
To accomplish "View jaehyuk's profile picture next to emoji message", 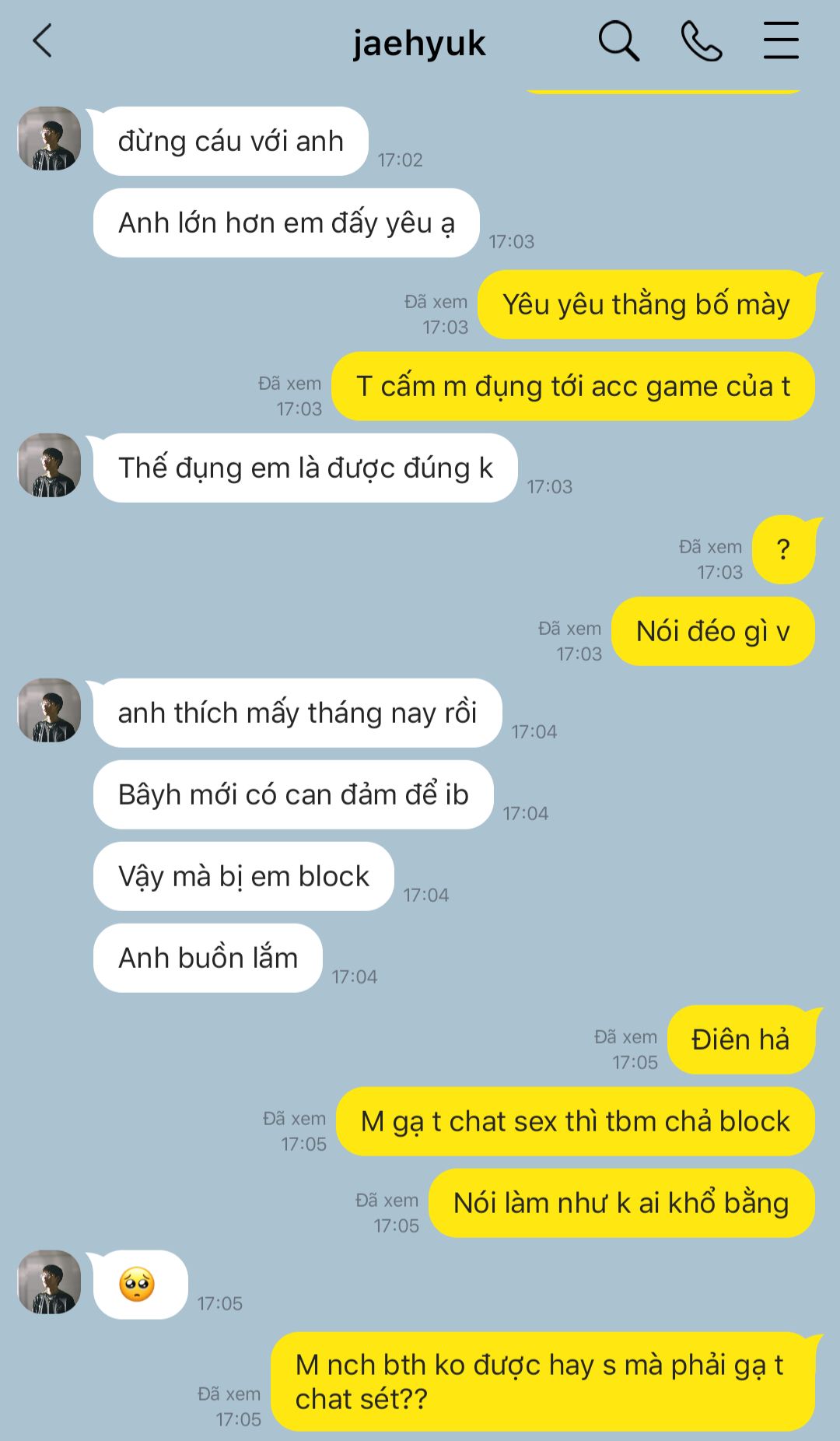I will coord(50,1282).
